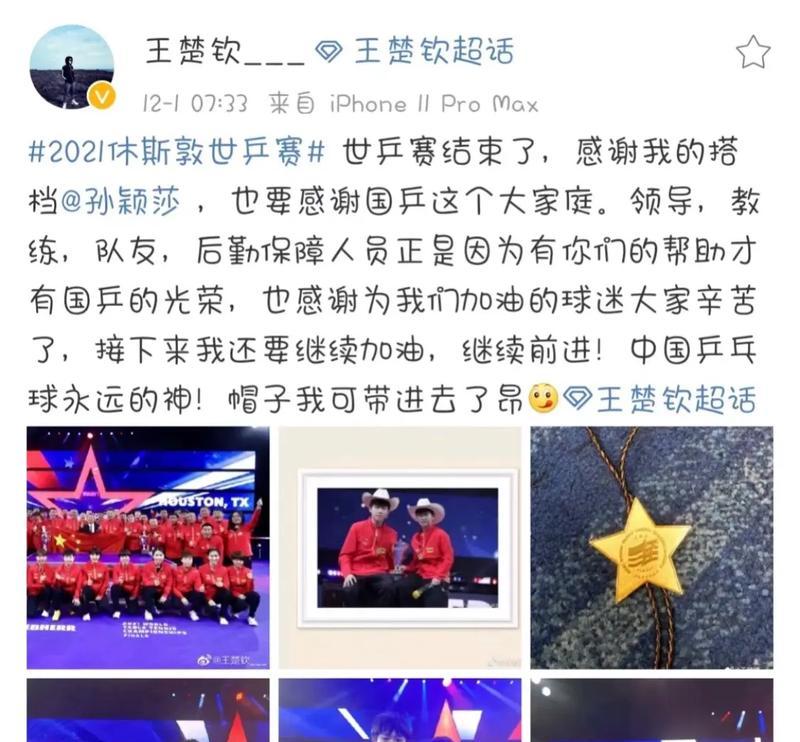Favorite this post with the star icon
Screen dimensions: 800x742
point(753,52)
